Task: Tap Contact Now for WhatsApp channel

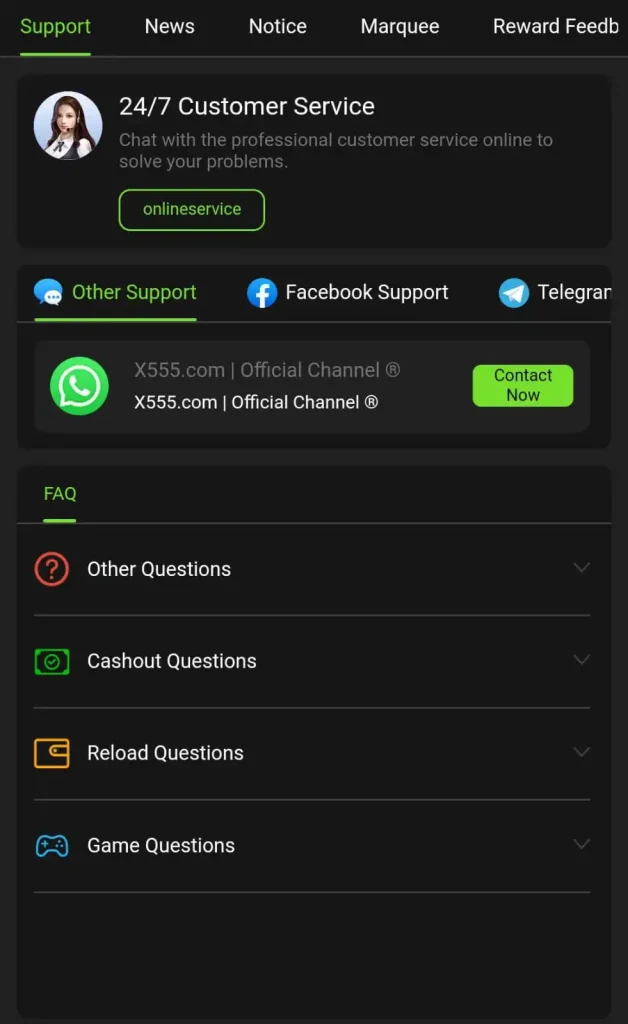Action: (x=522, y=385)
